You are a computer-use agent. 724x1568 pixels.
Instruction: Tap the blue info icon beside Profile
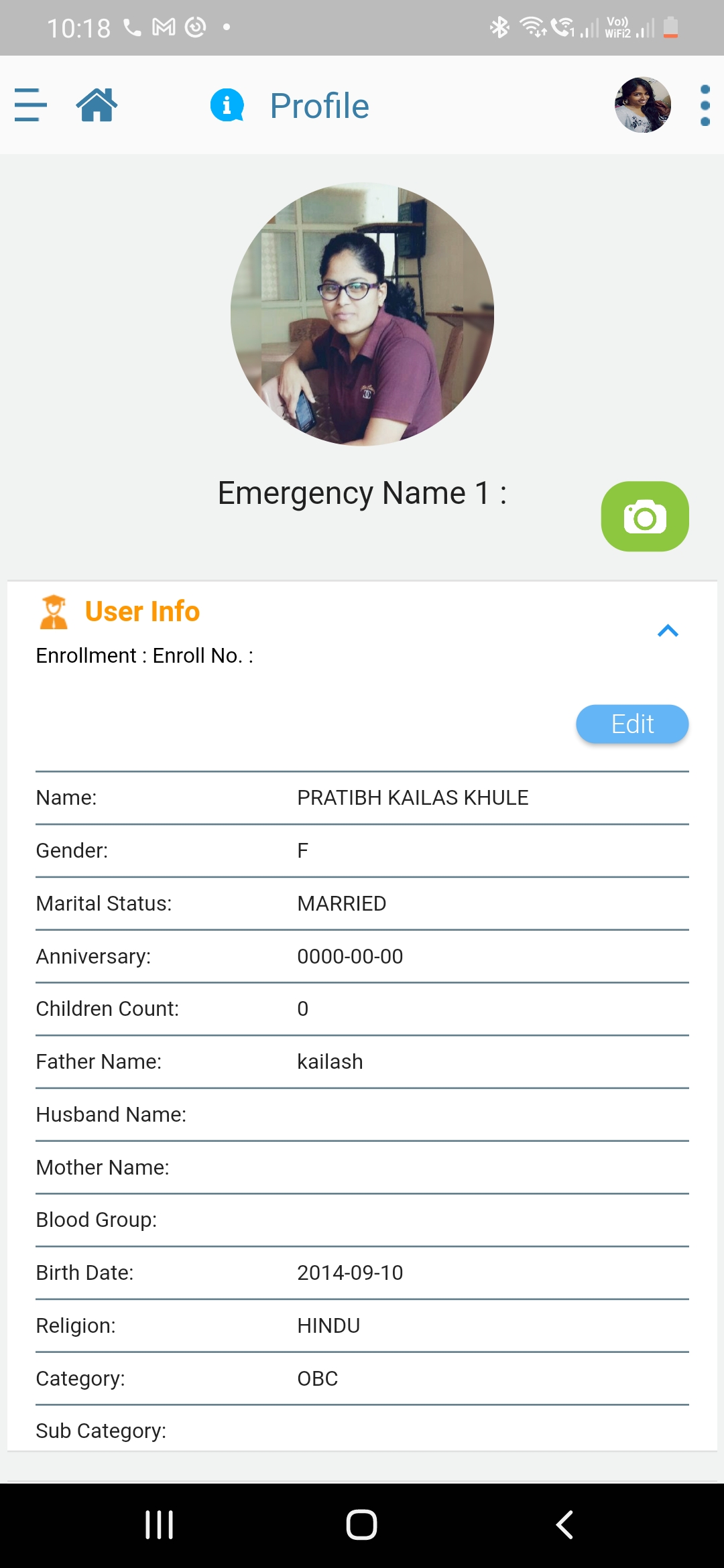pyautogui.click(x=227, y=105)
